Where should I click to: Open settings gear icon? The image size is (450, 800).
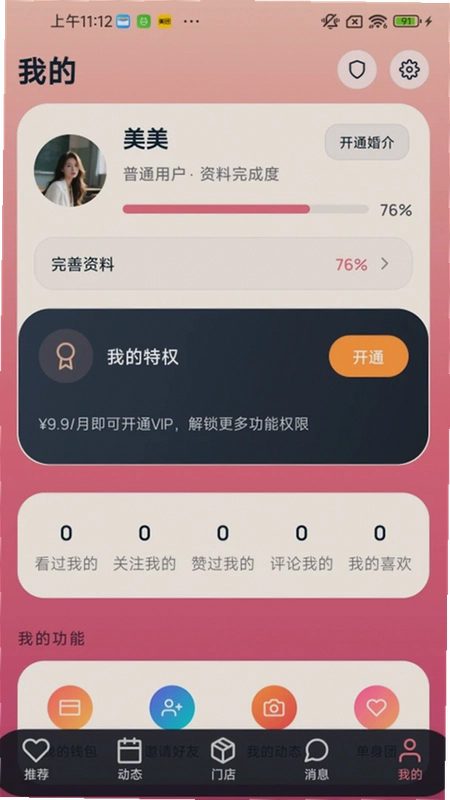pos(409,69)
